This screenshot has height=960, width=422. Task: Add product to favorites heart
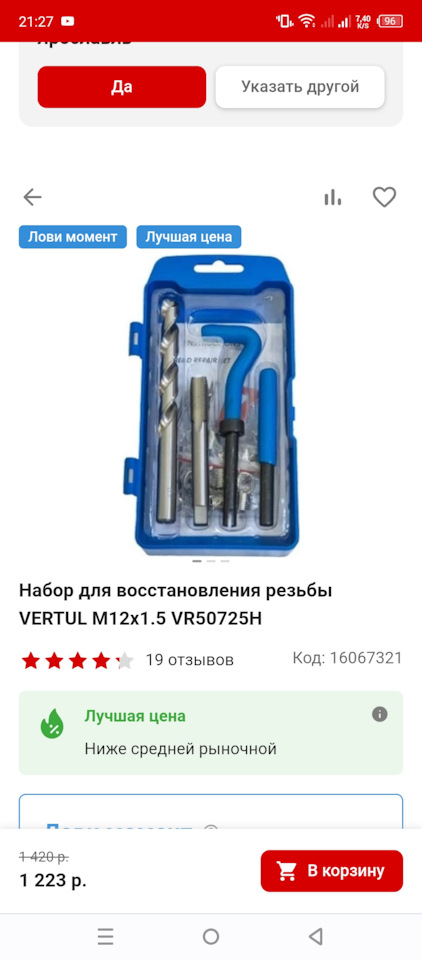coord(385,197)
